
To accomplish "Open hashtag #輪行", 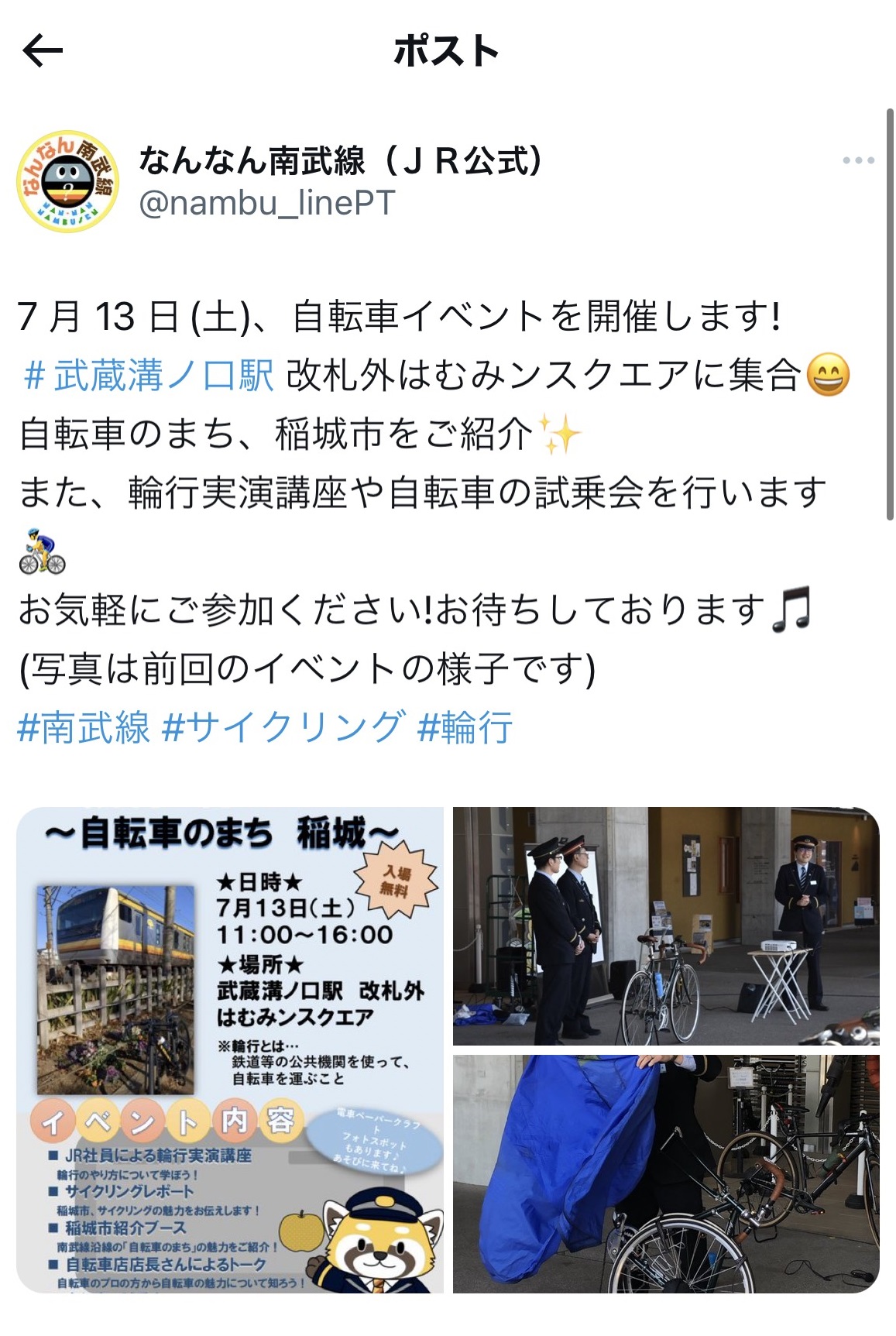I will point(465,728).
